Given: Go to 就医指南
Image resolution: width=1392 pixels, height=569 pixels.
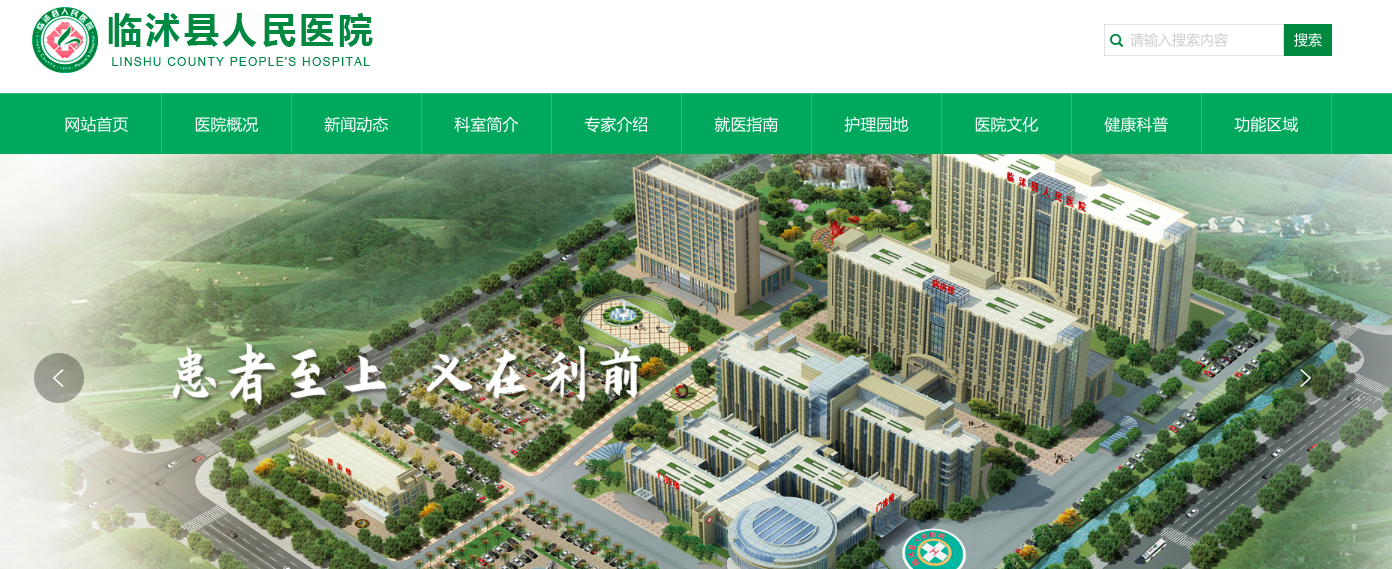Looking at the screenshot, I should click(x=746, y=125).
